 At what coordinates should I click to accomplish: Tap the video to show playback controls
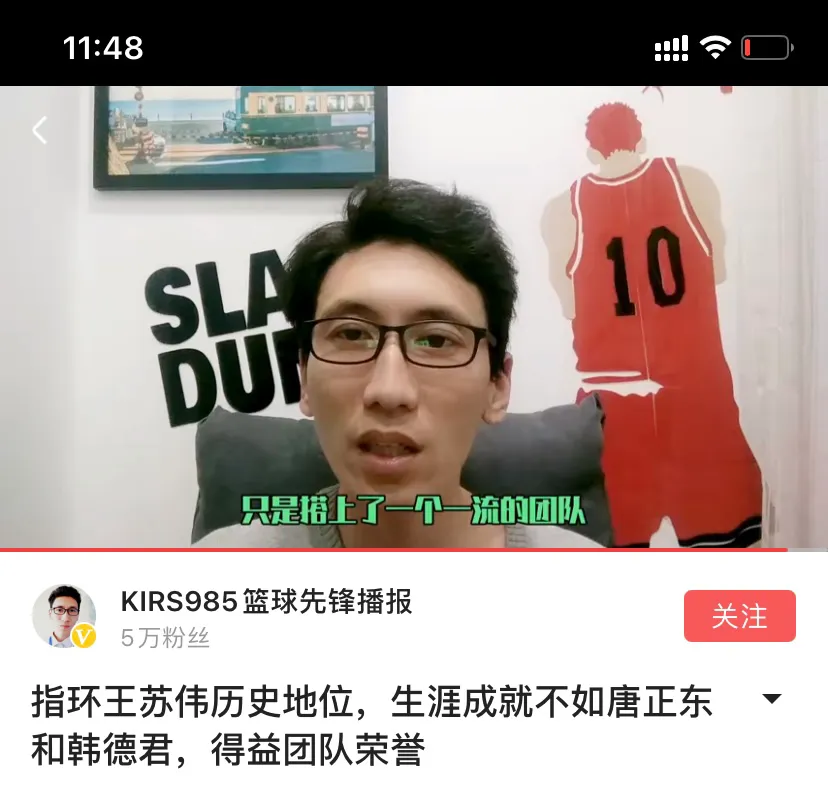click(x=414, y=320)
